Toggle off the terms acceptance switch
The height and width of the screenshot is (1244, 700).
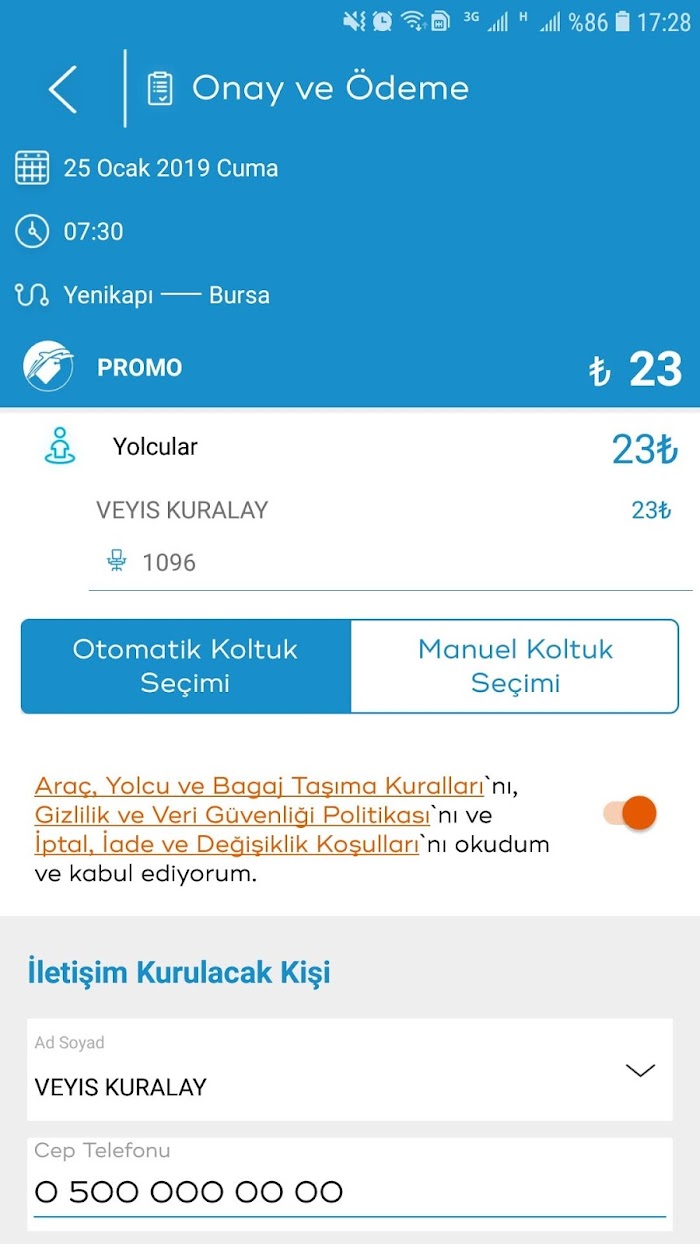click(x=630, y=813)
